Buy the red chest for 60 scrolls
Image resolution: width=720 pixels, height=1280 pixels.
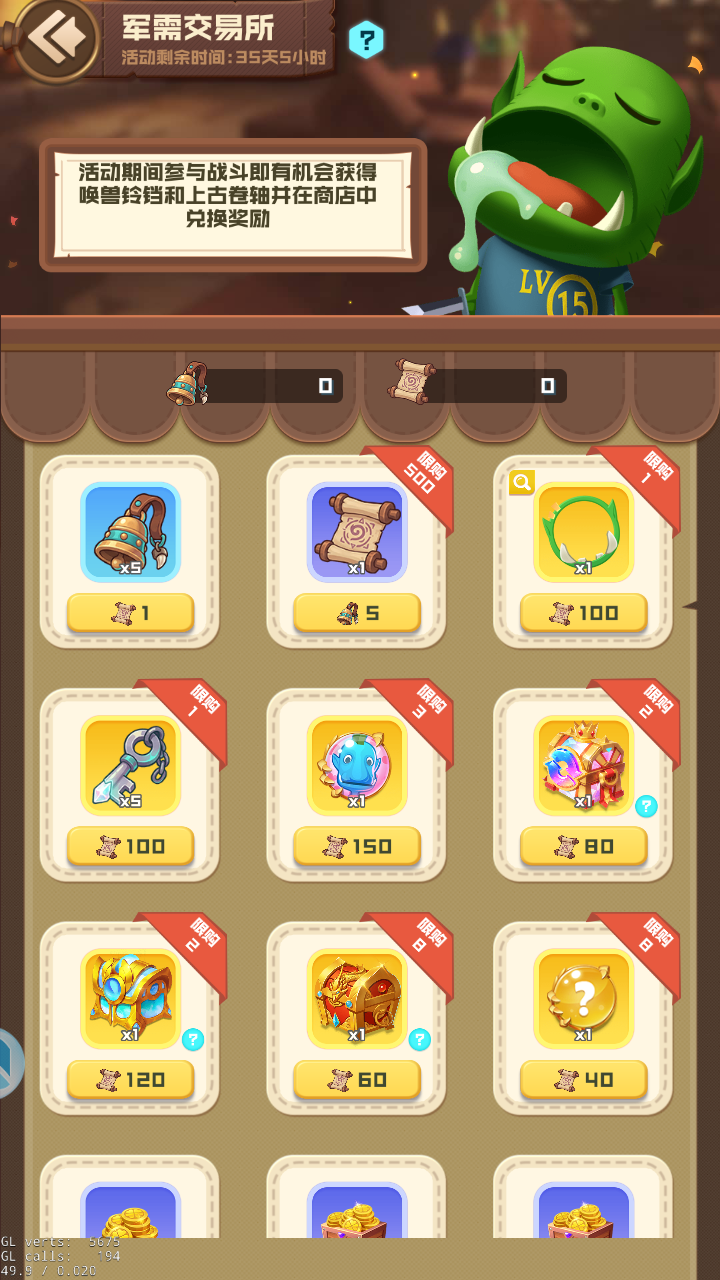(357, 1080)
